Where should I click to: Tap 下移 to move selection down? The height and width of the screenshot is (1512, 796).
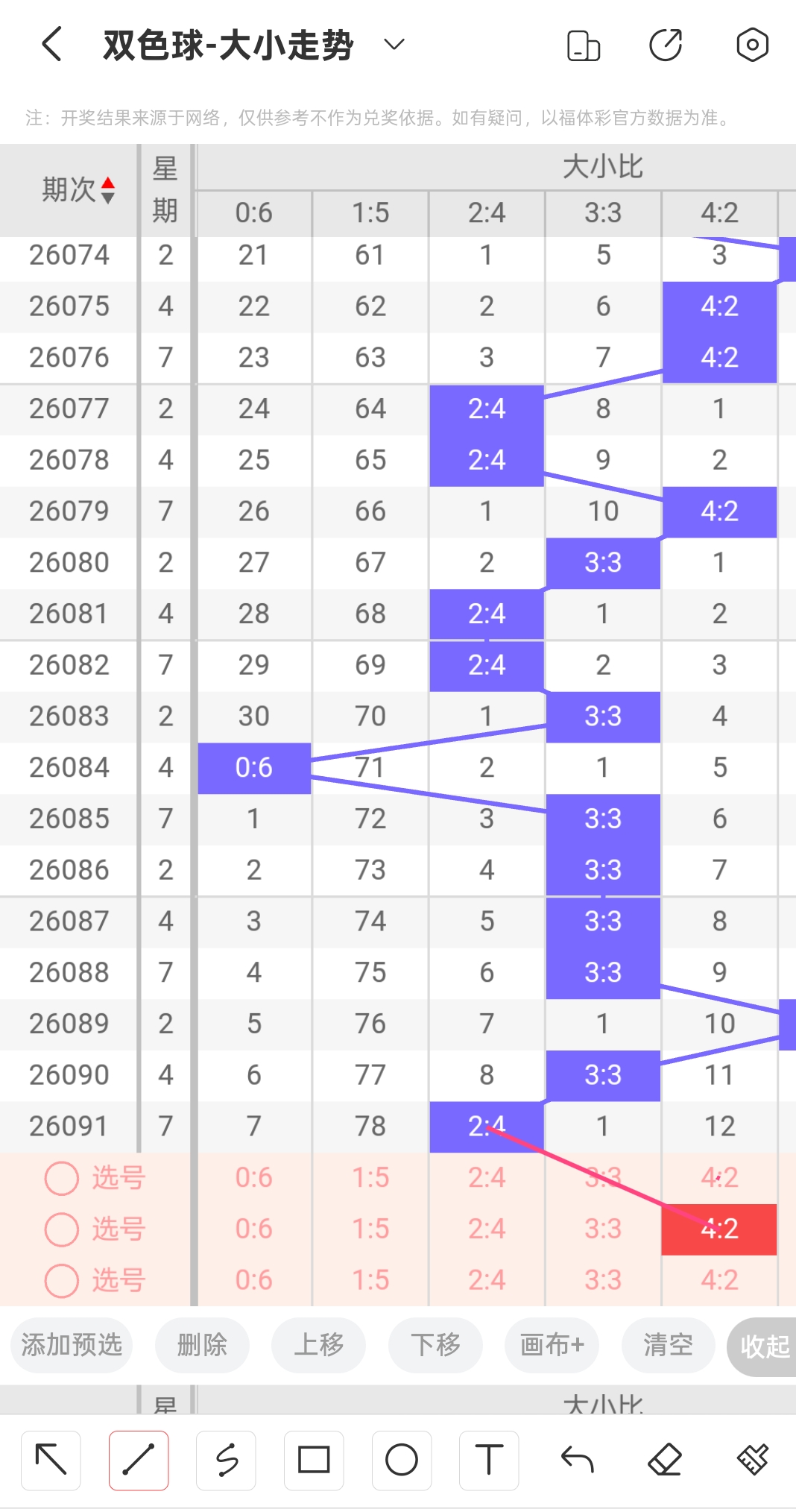click(435, 1345)
